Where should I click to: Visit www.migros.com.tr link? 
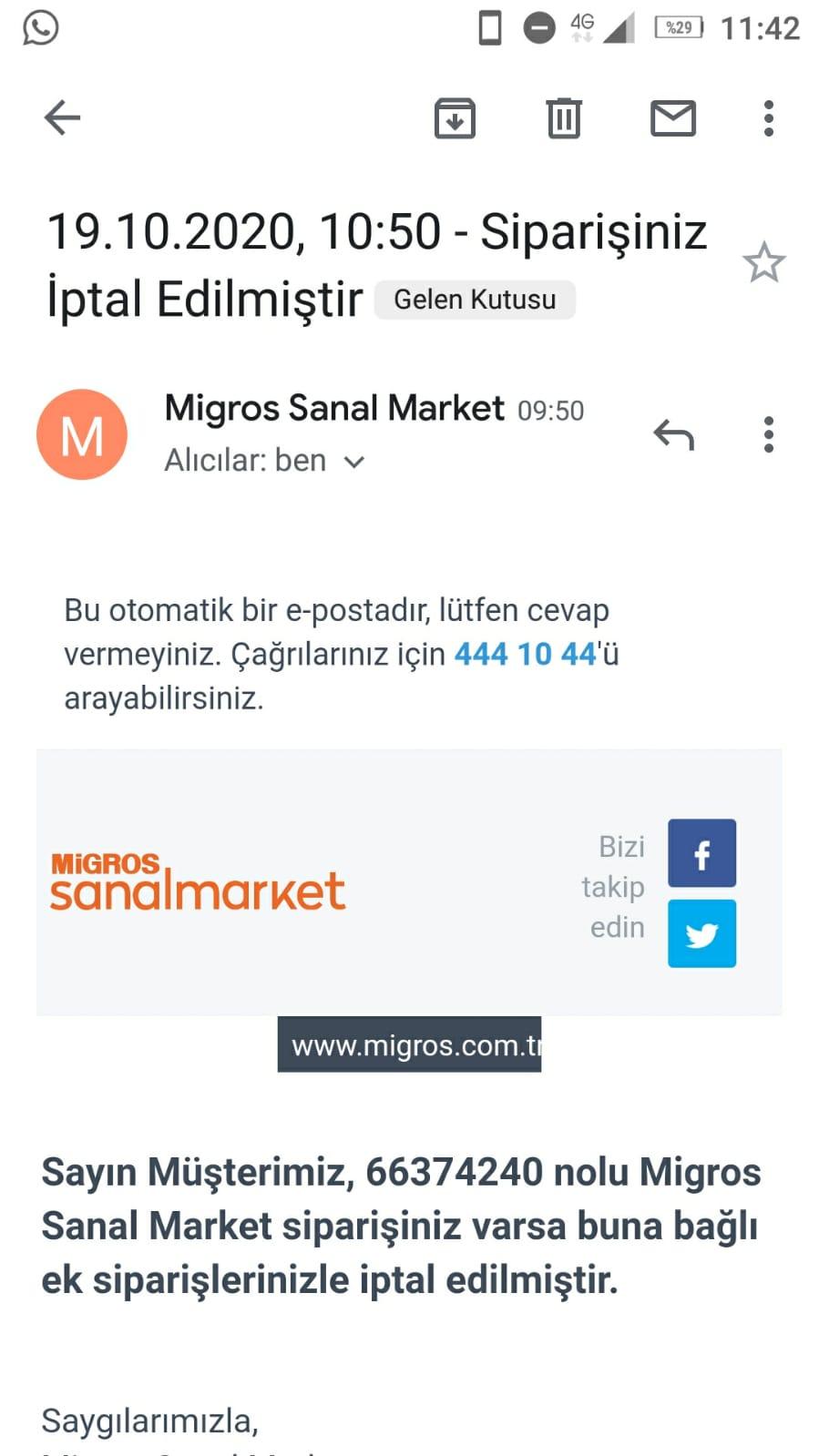(x=409, y=1044)
